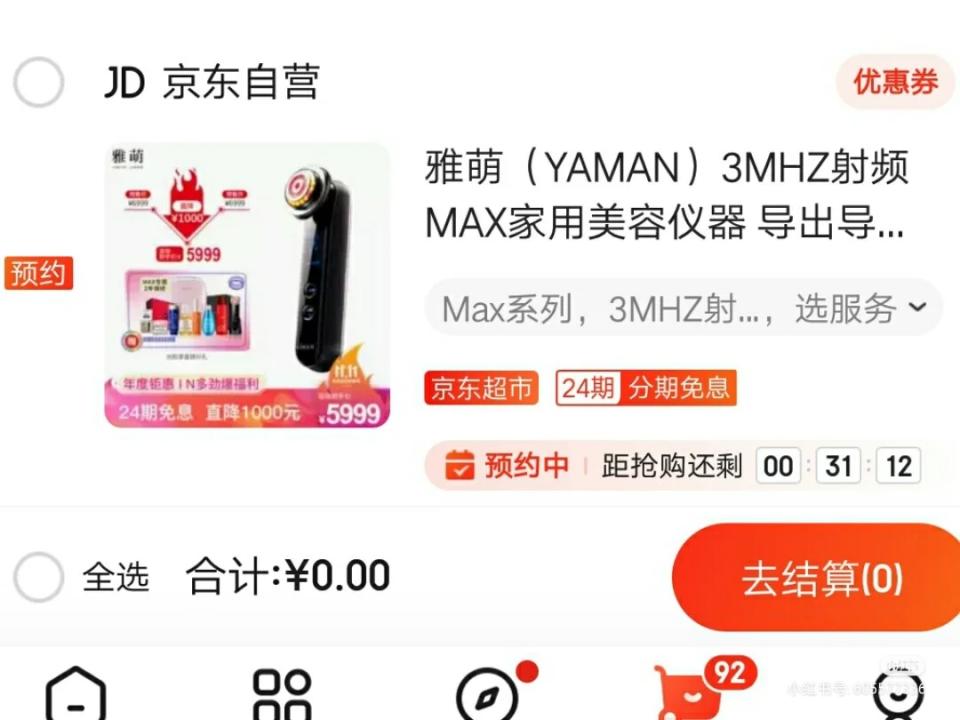Expand the Max系列 spec selector dropdown

[684, 309]
